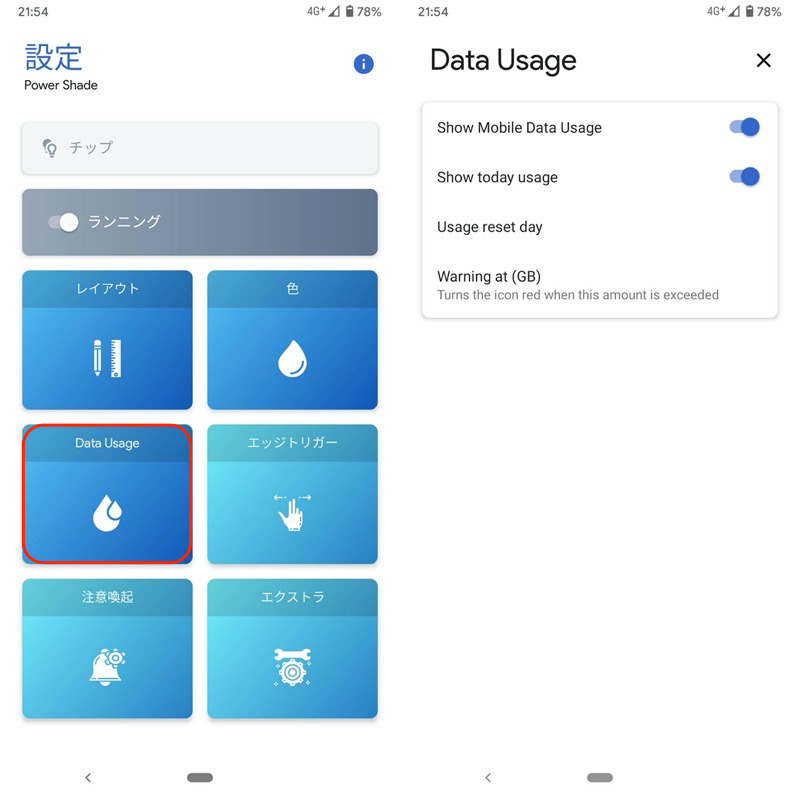The width and height of the screenshot is (800, 800).
Task: Close the Data Usage panel
Action: tap(763, 61)
